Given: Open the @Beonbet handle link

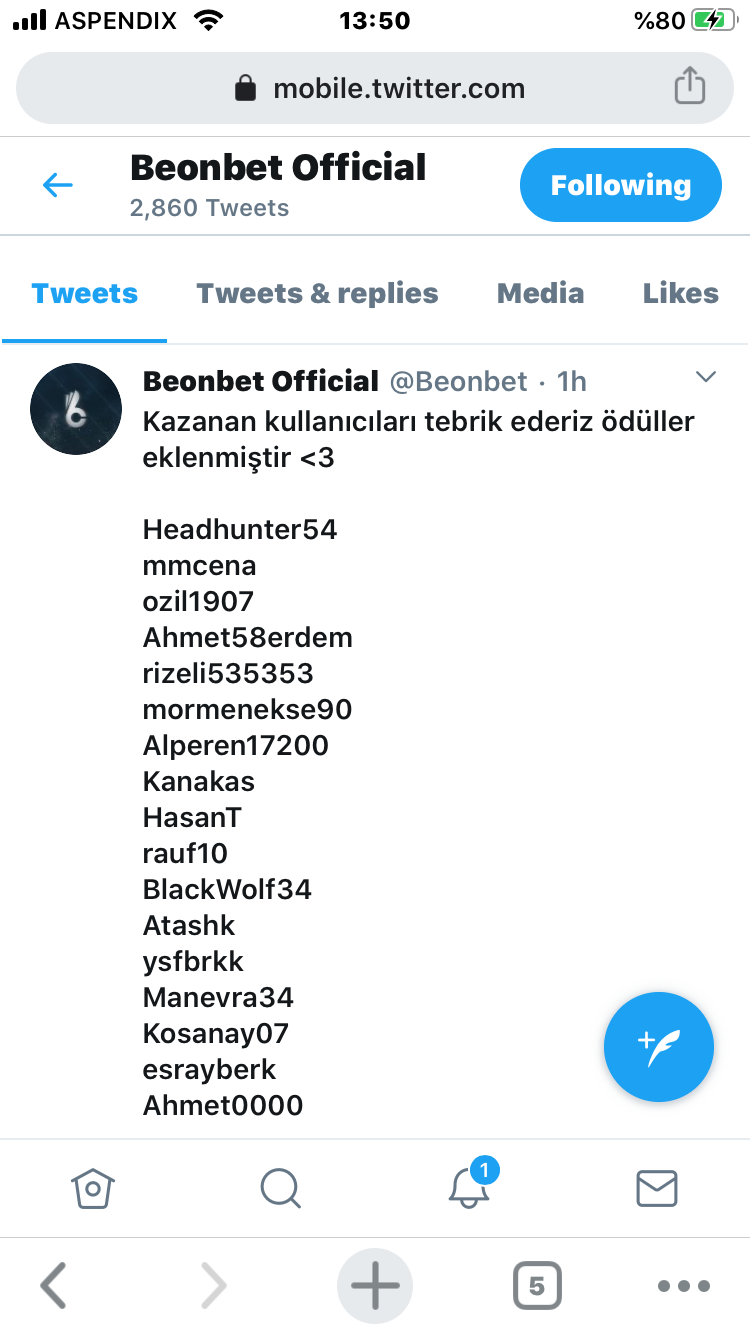Looking at the screenshot, I should (457, 381).
